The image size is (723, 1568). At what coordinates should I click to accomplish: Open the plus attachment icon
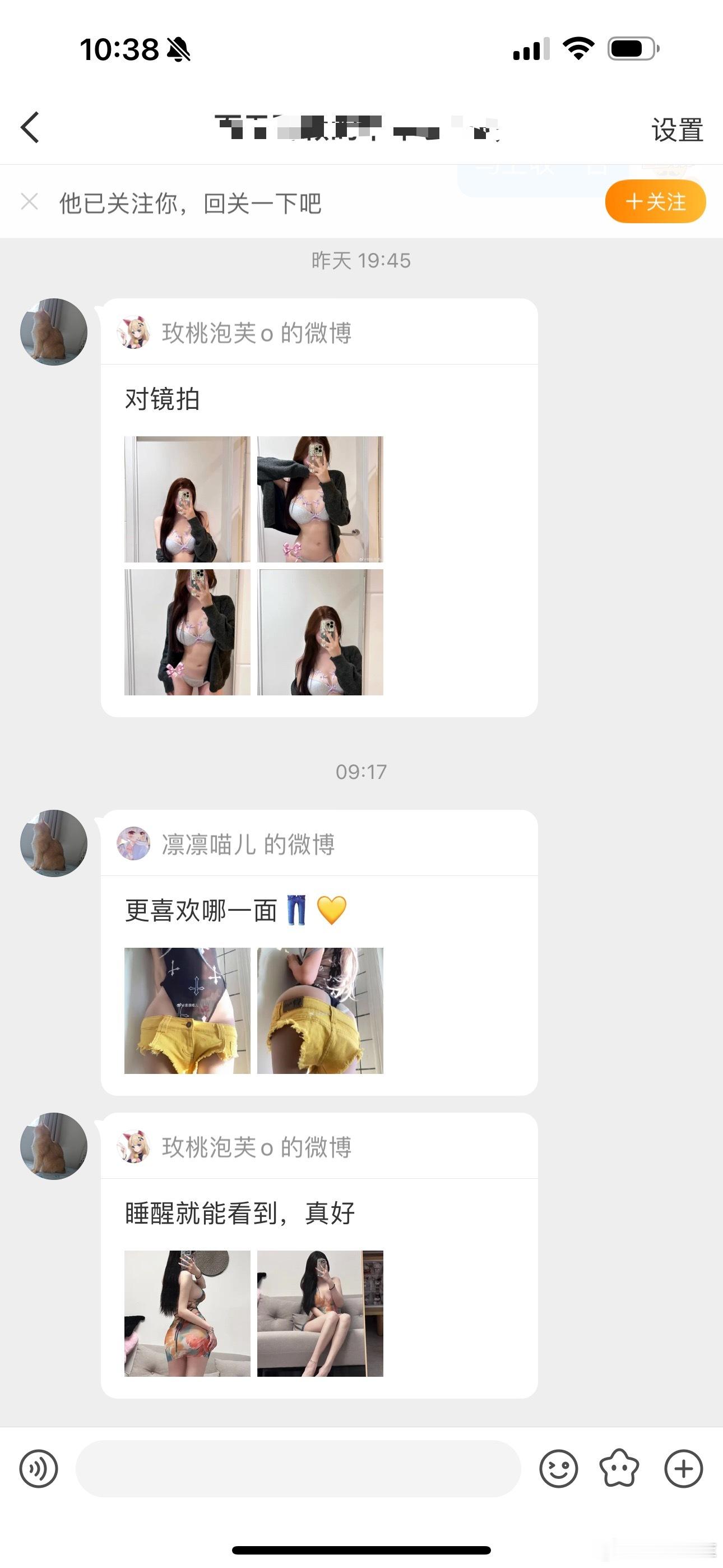click(682, 1469)
